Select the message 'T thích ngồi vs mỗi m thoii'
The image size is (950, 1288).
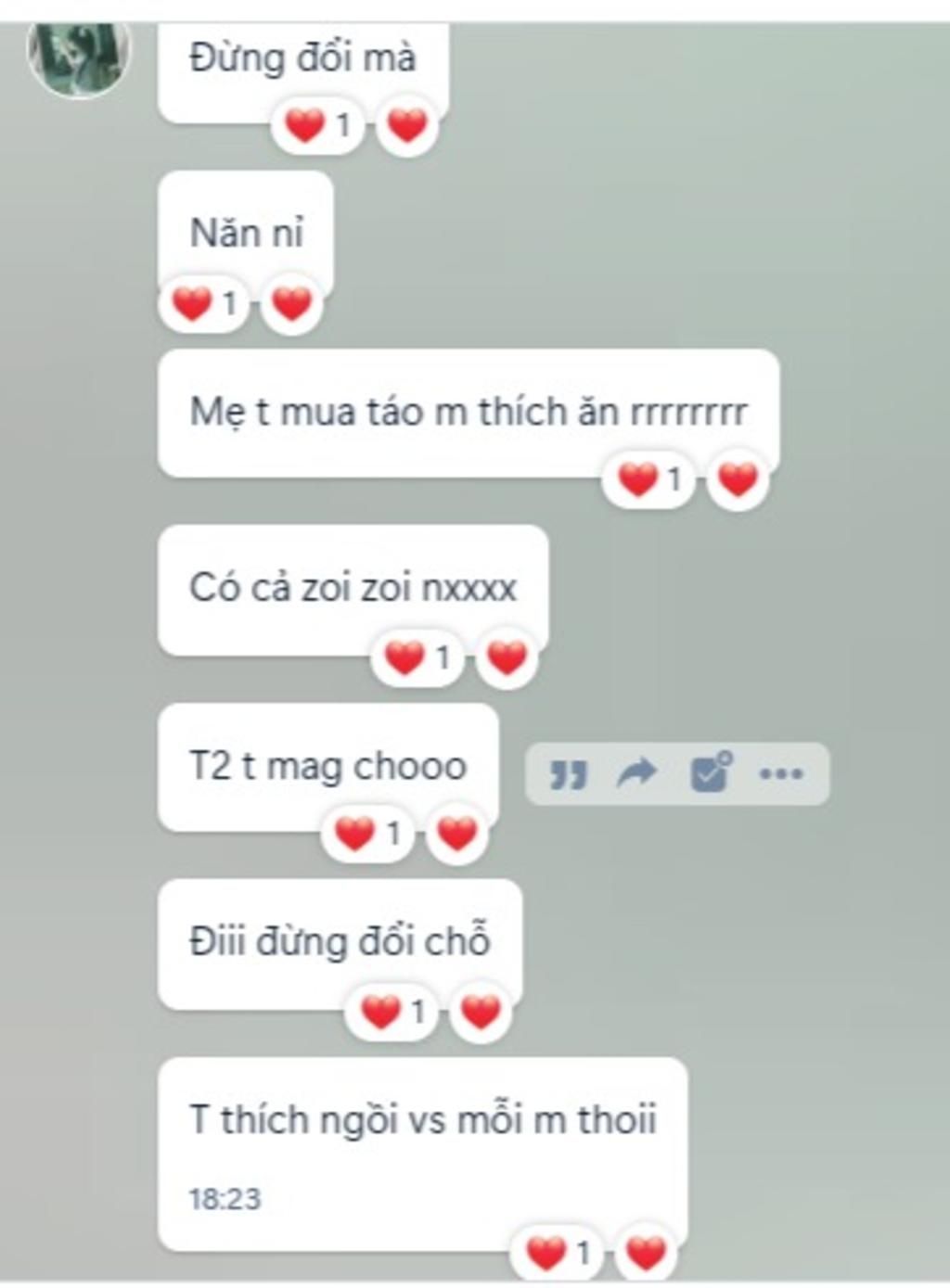click(422, 1121)
